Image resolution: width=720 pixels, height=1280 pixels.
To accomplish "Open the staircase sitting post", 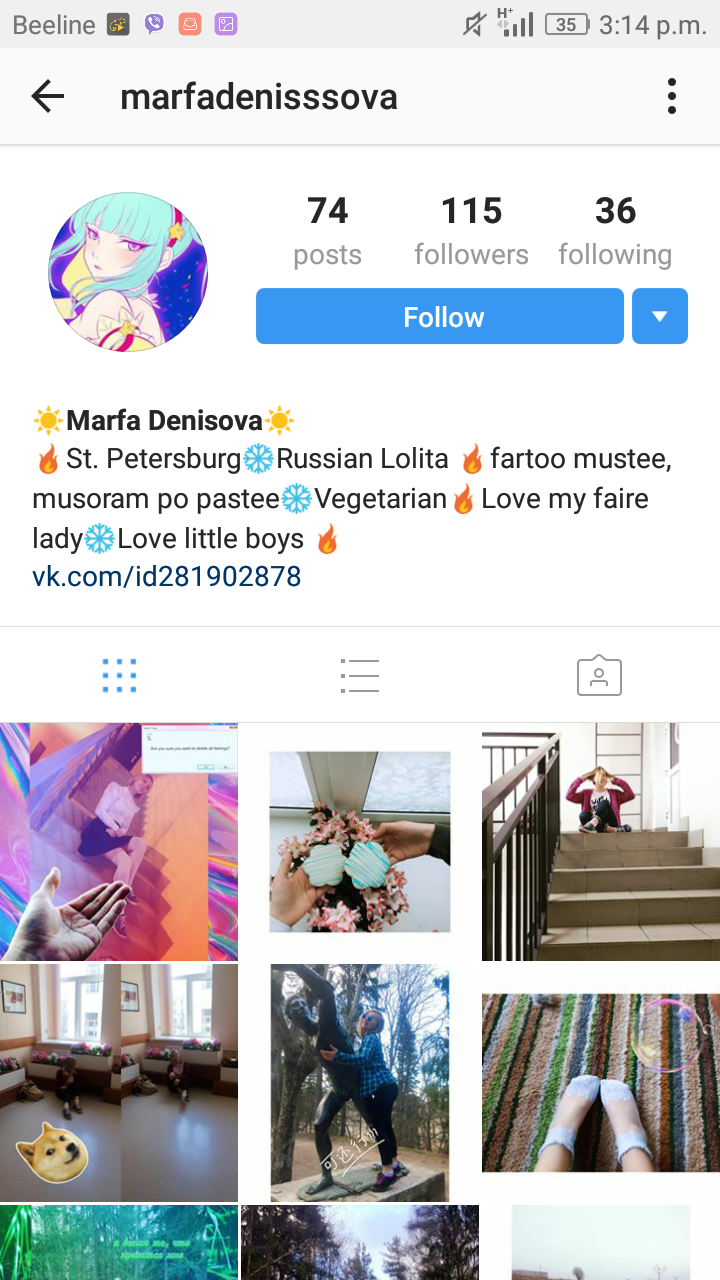I will point(600,842).
